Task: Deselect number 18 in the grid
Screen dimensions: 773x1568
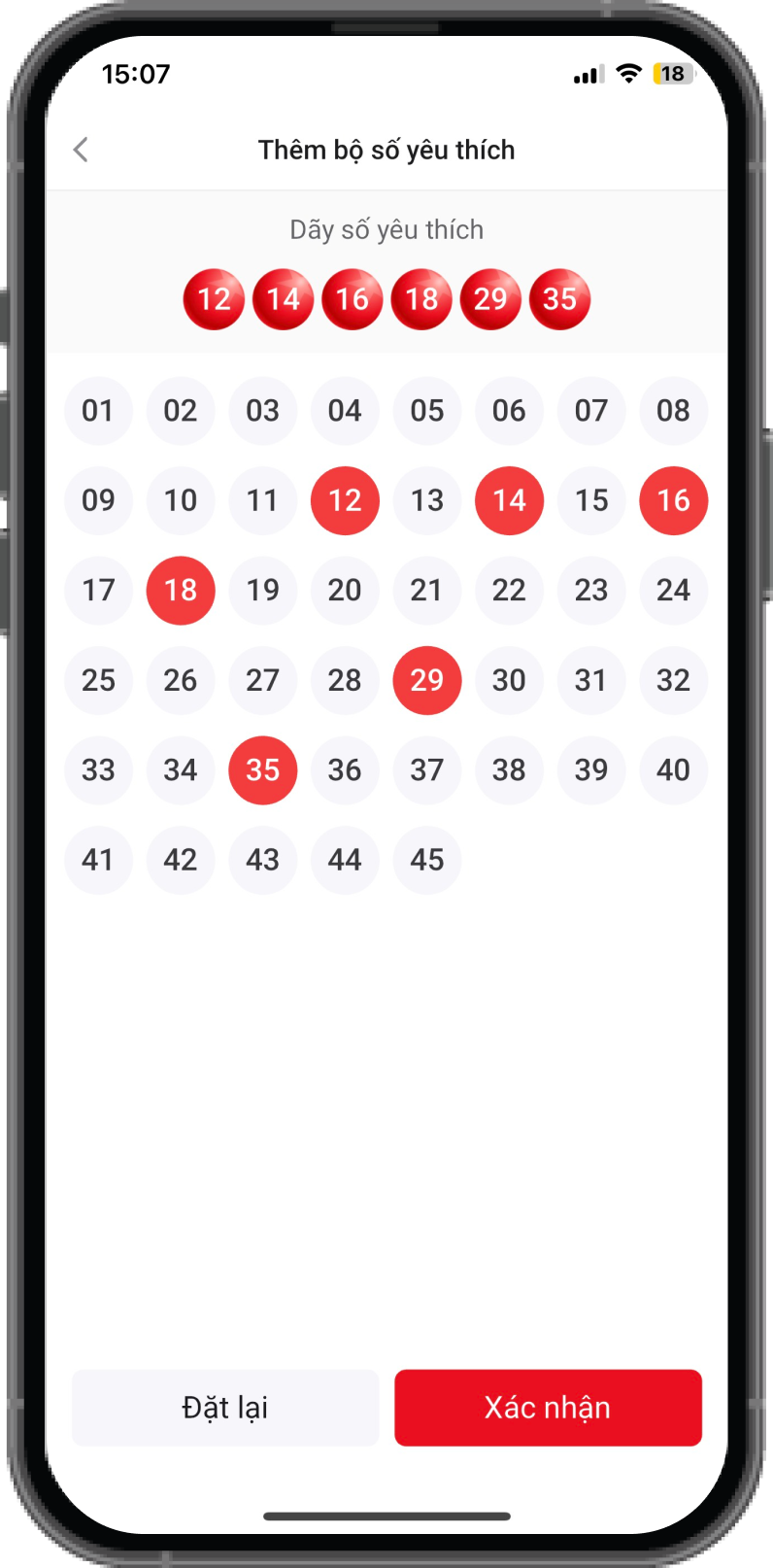Action: click(181, 590)
